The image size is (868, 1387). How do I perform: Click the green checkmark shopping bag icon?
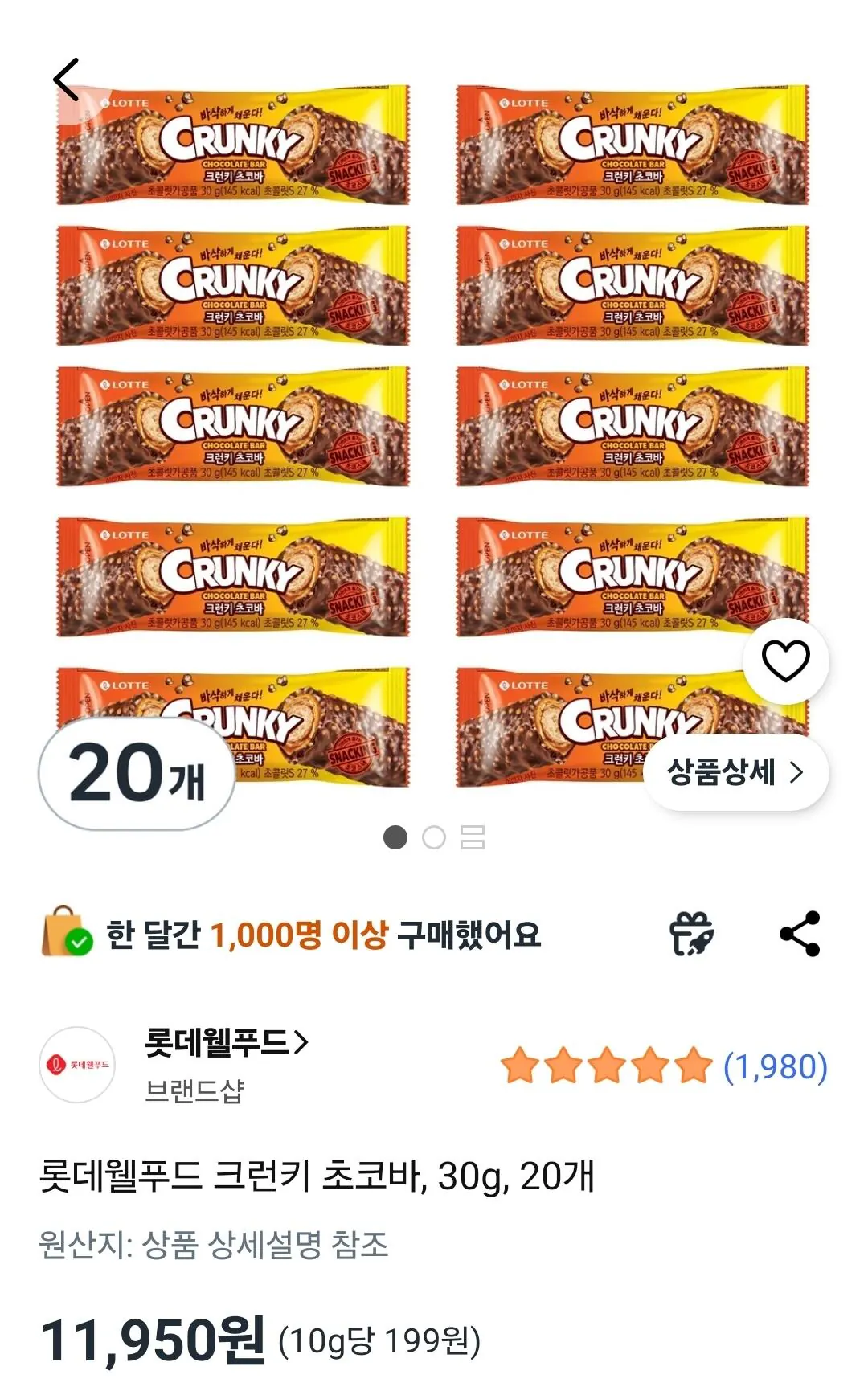pos(66,934)
